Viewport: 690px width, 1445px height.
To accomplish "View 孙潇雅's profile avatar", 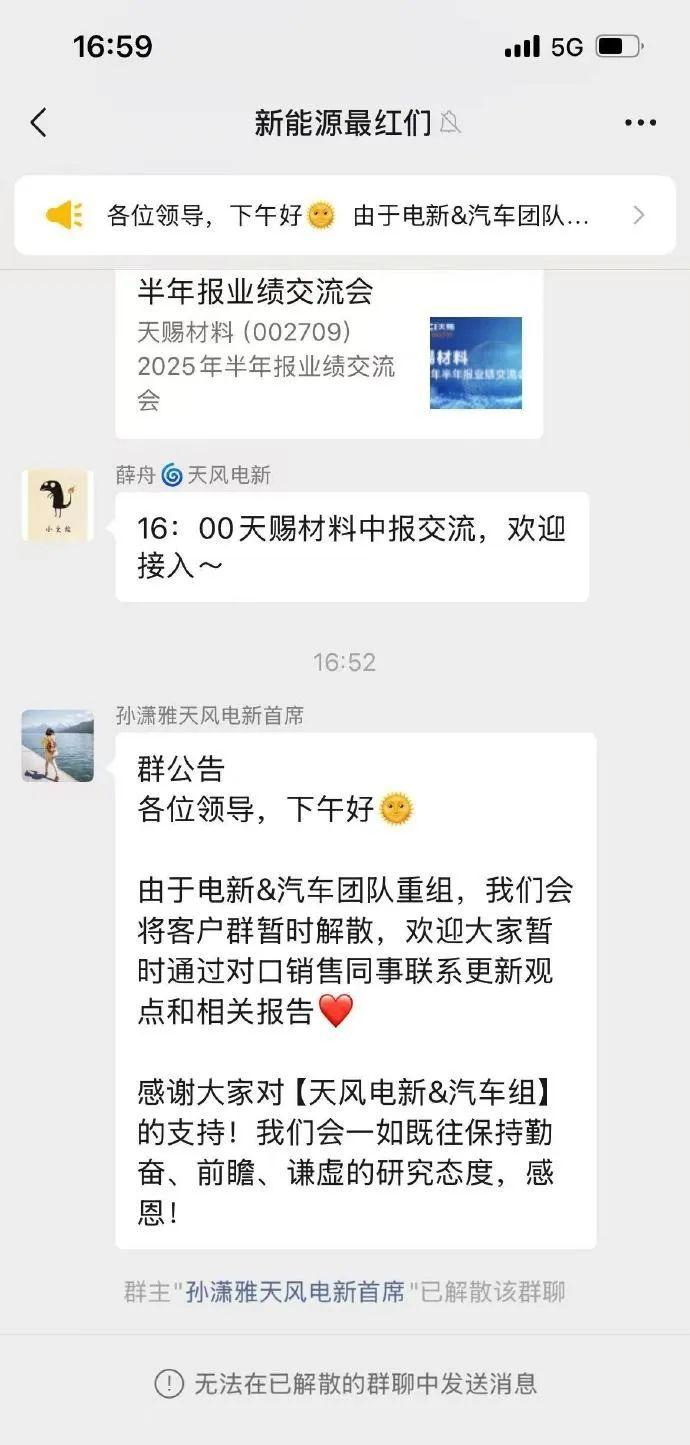I will pos(58,746).
